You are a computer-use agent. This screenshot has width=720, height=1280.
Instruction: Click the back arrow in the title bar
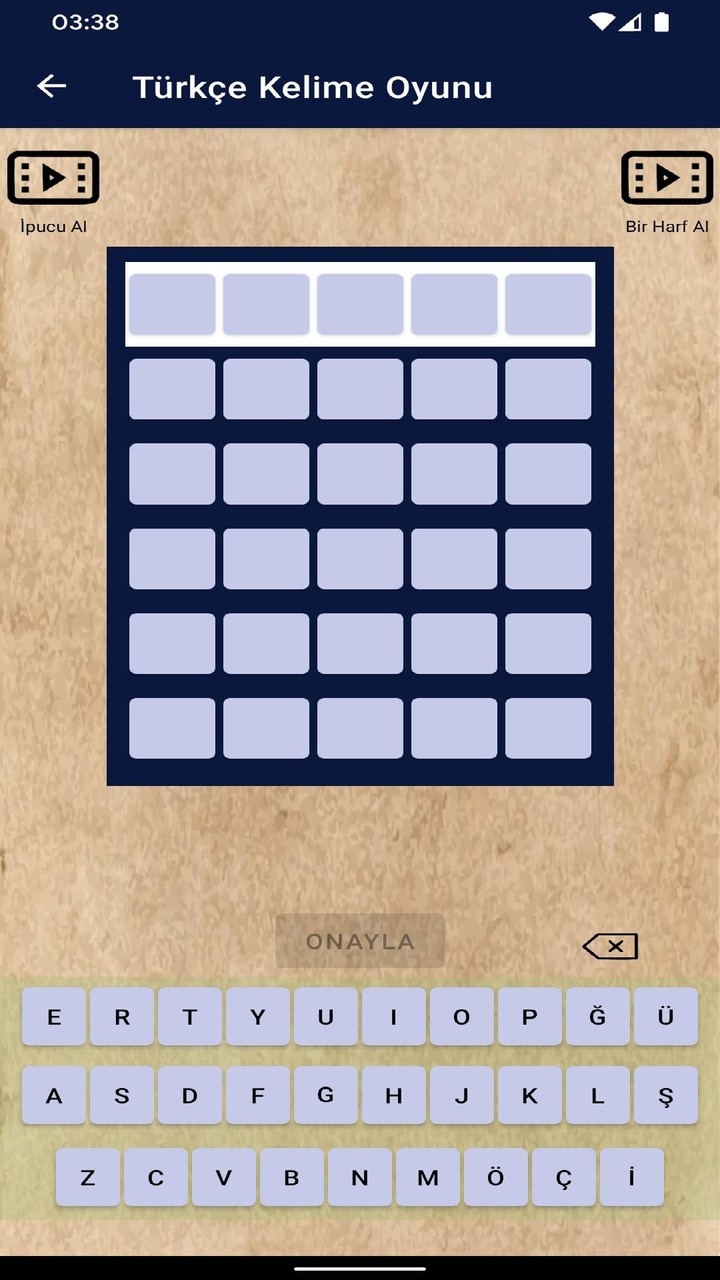49,87
